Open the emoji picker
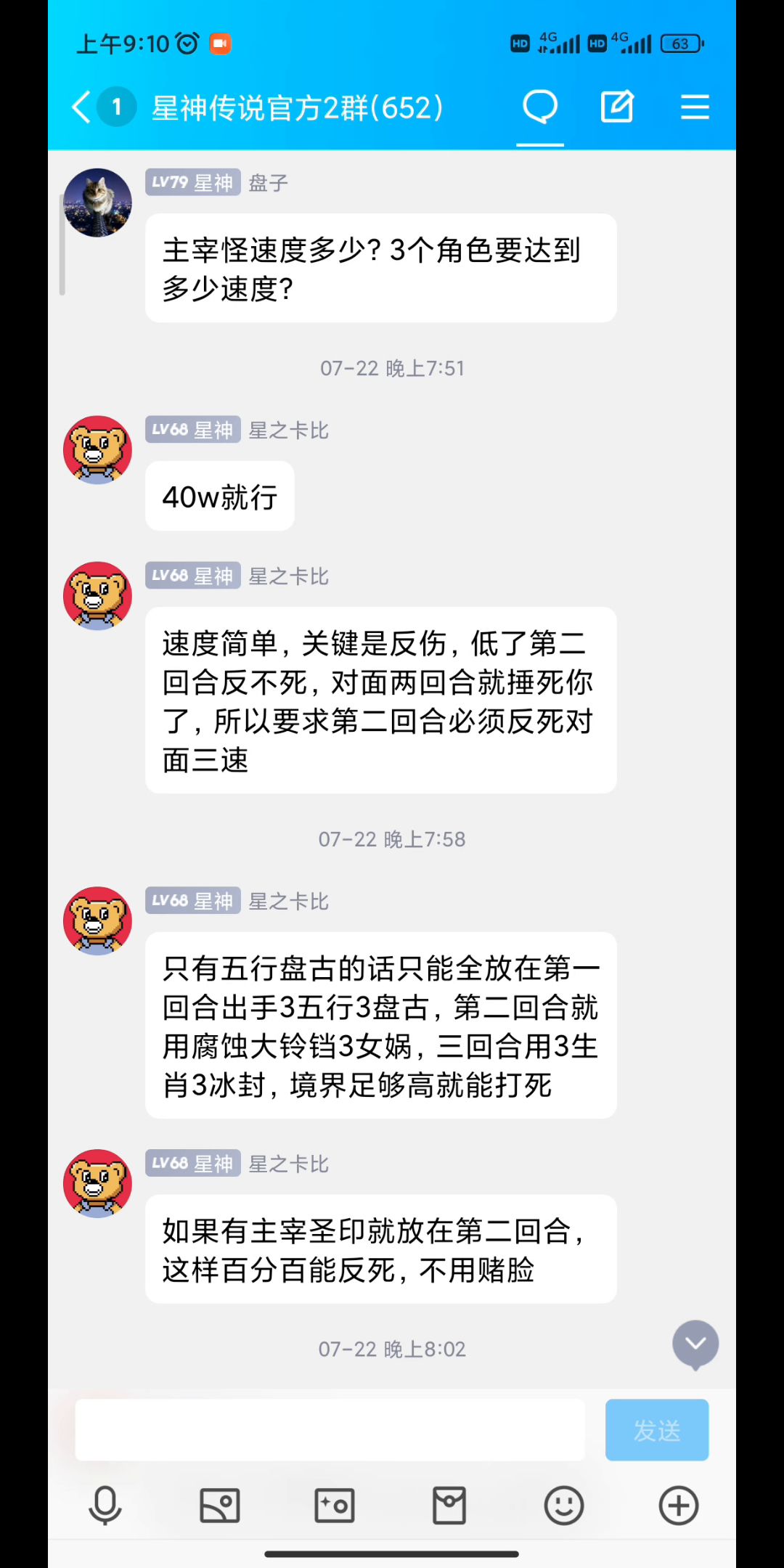 click(x=564, y=1506)
